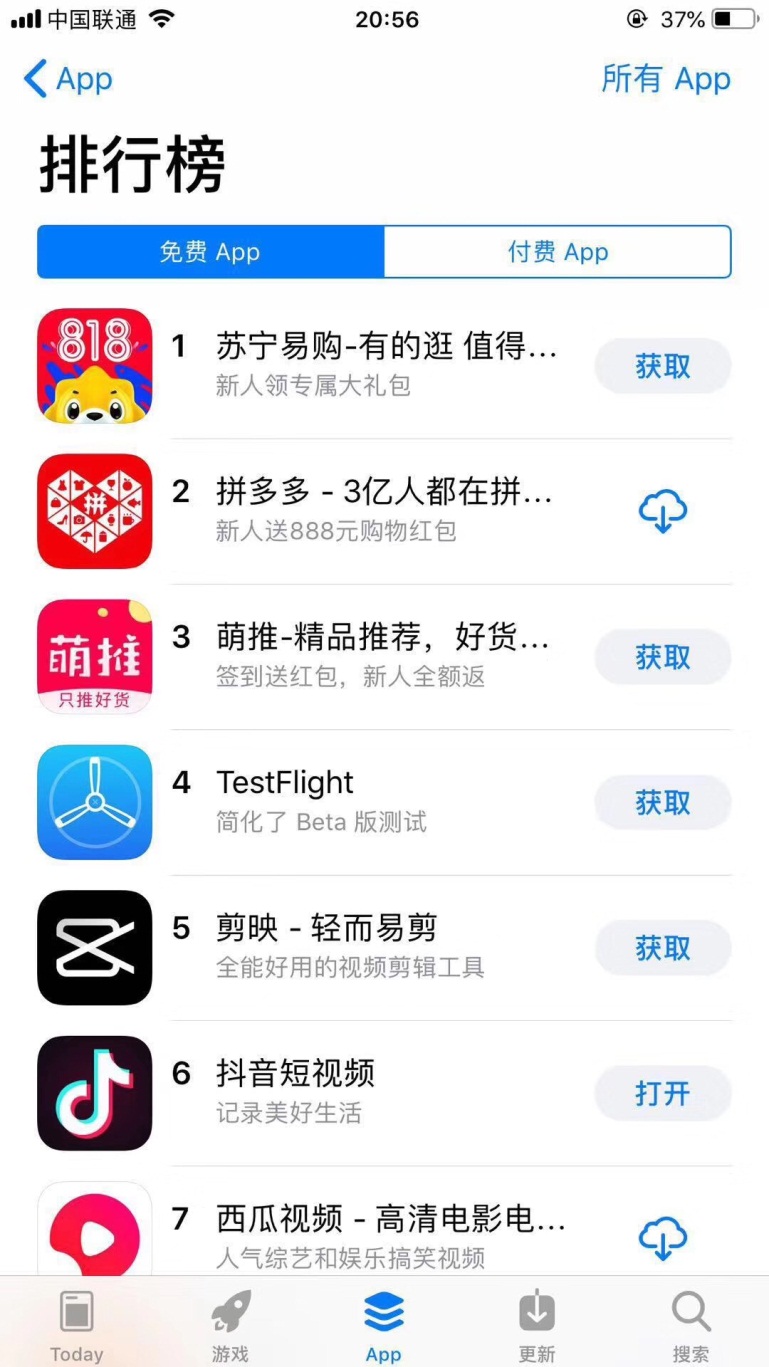Re-download 西瓜视频 via cloud icon

pyautogui.click(x=662, y=1238)
